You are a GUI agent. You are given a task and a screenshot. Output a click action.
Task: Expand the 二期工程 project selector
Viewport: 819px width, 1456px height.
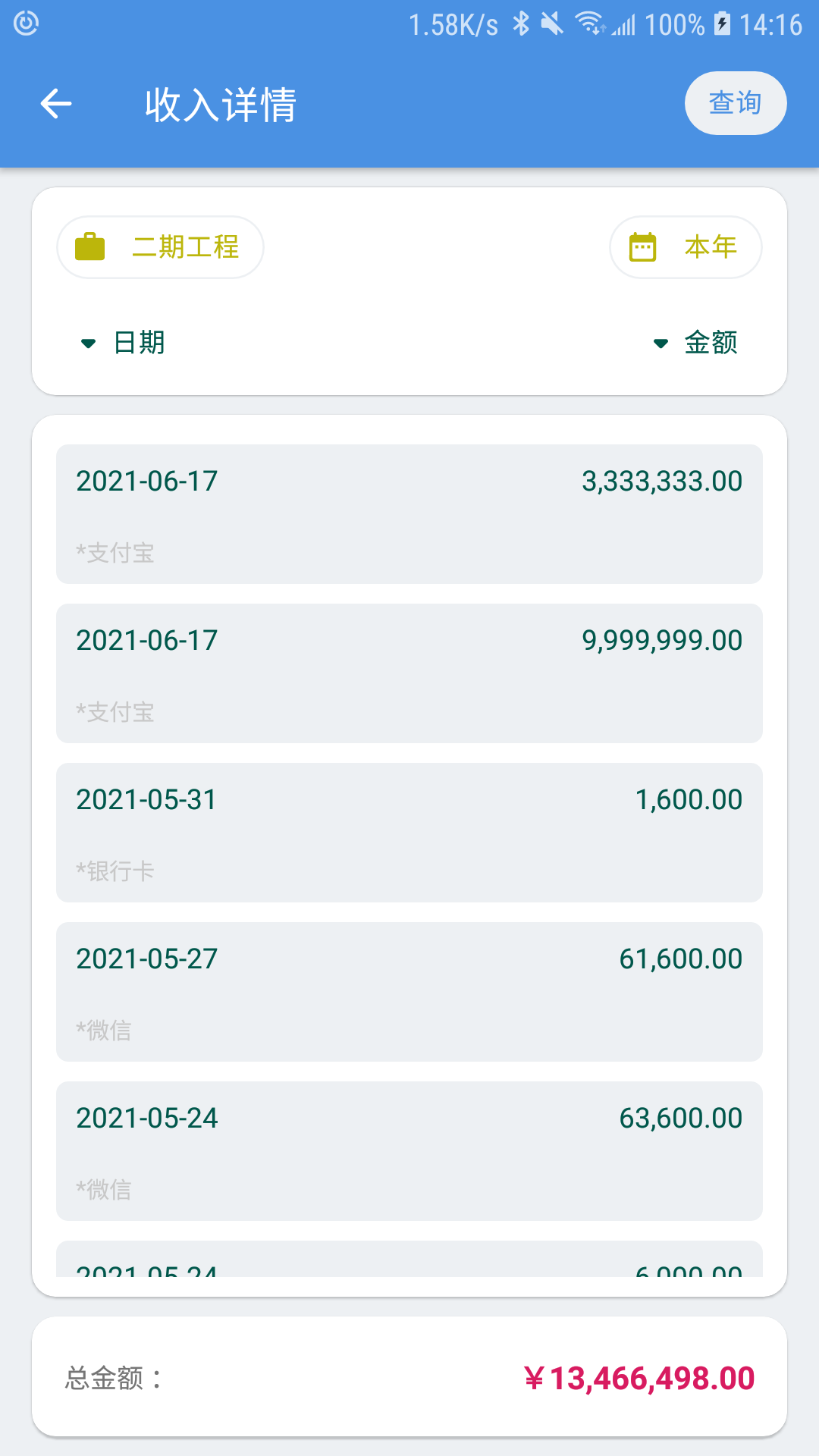pyautogui.click(x=159, y=246)
